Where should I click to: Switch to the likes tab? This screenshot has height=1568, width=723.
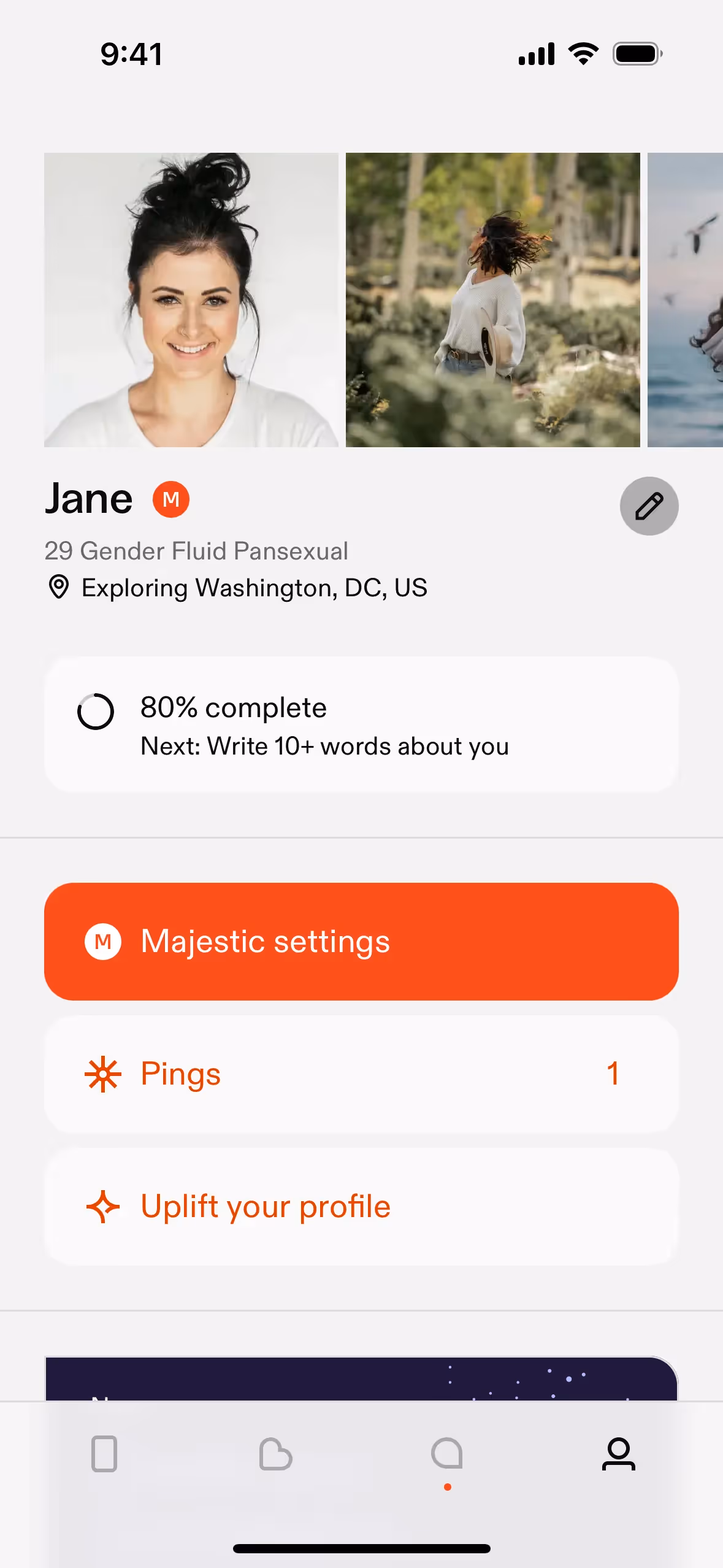pos(275,1453)
